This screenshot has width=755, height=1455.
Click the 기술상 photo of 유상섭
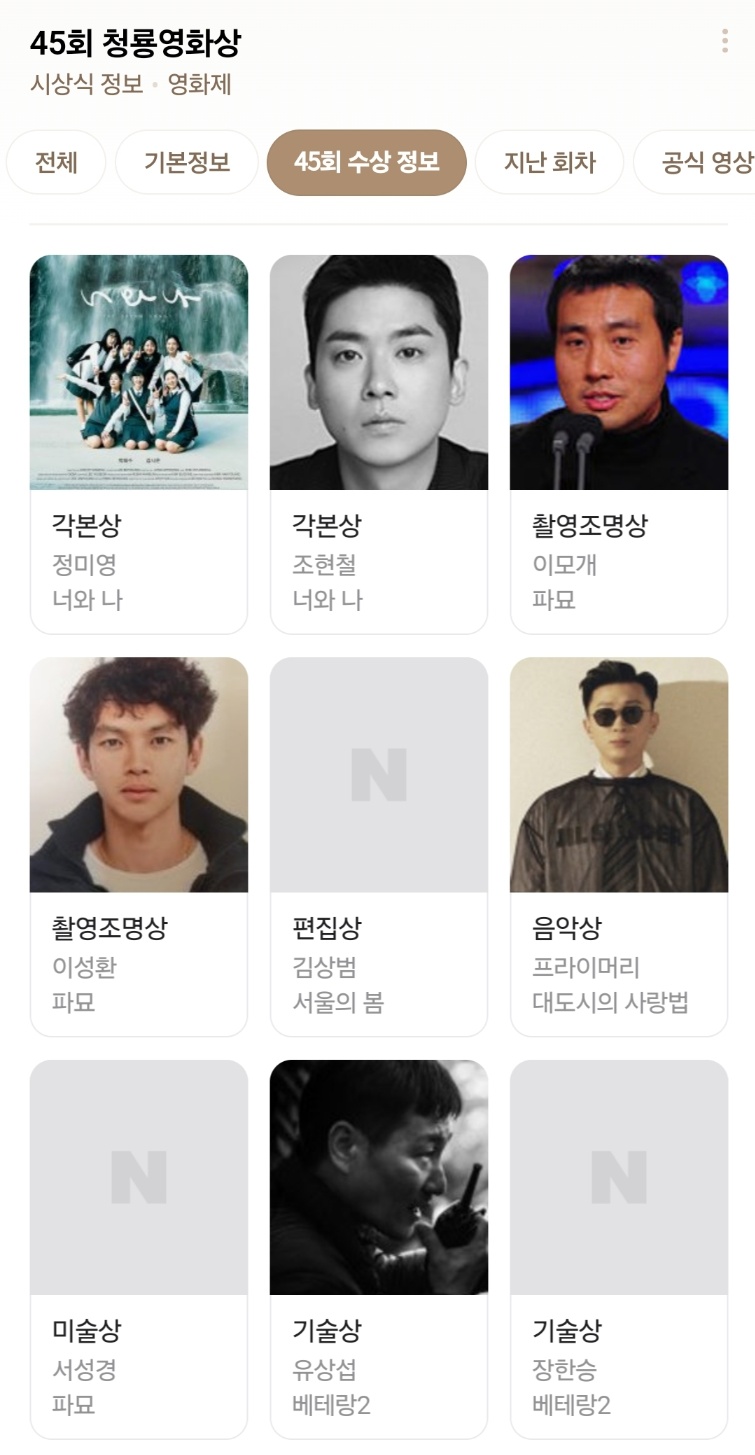point(378,1182)
